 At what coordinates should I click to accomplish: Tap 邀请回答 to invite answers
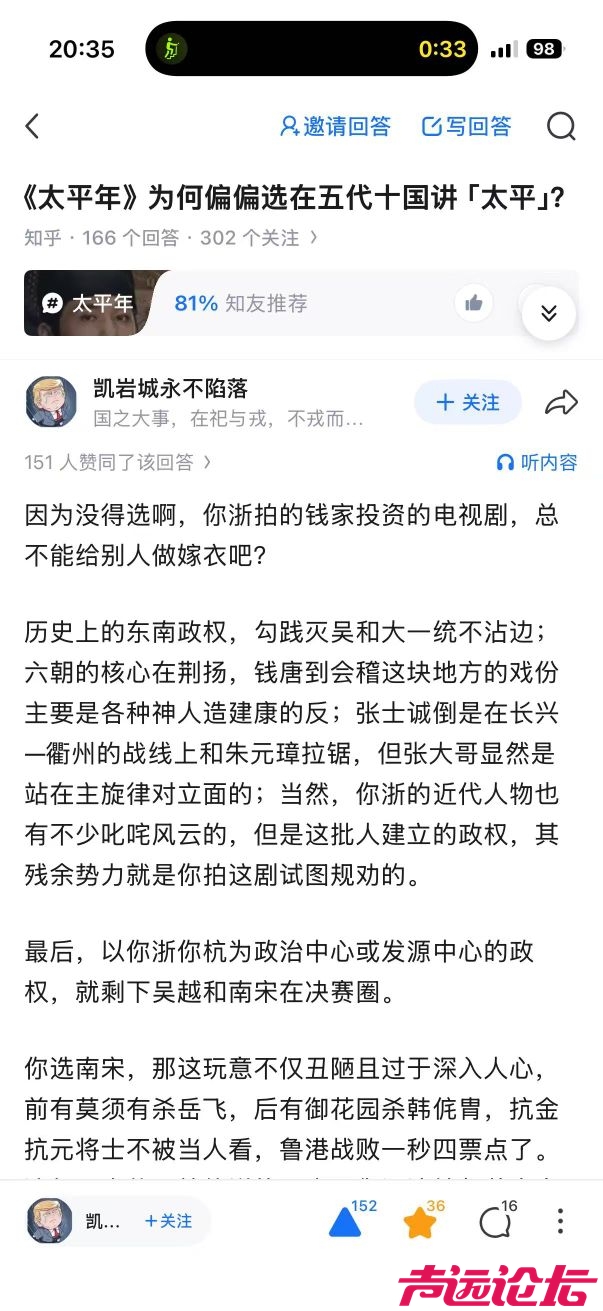334,126
